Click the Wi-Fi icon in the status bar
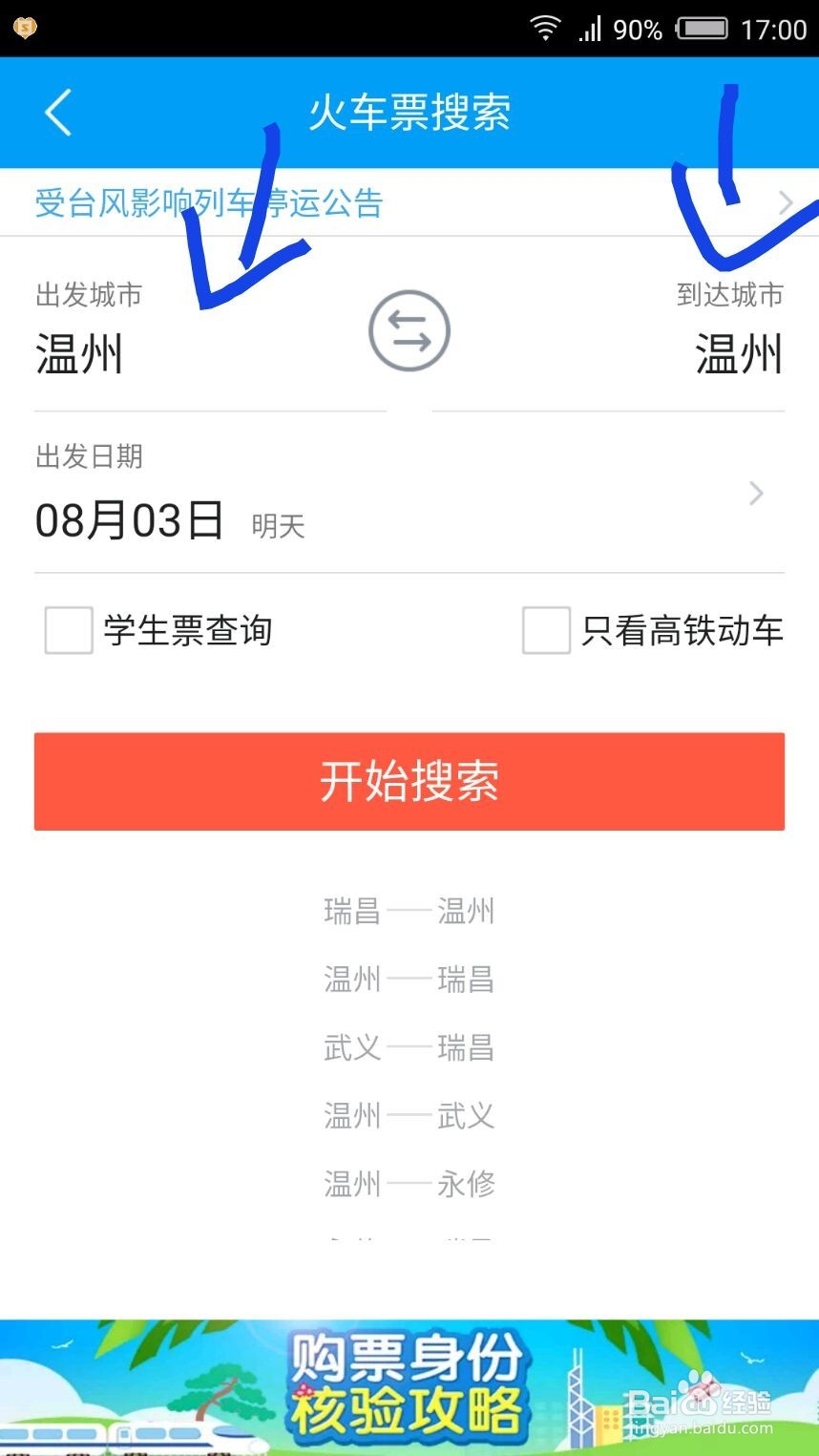Image resolution: width=819 pixels, height=1456 pixels. tap(545, 29)
